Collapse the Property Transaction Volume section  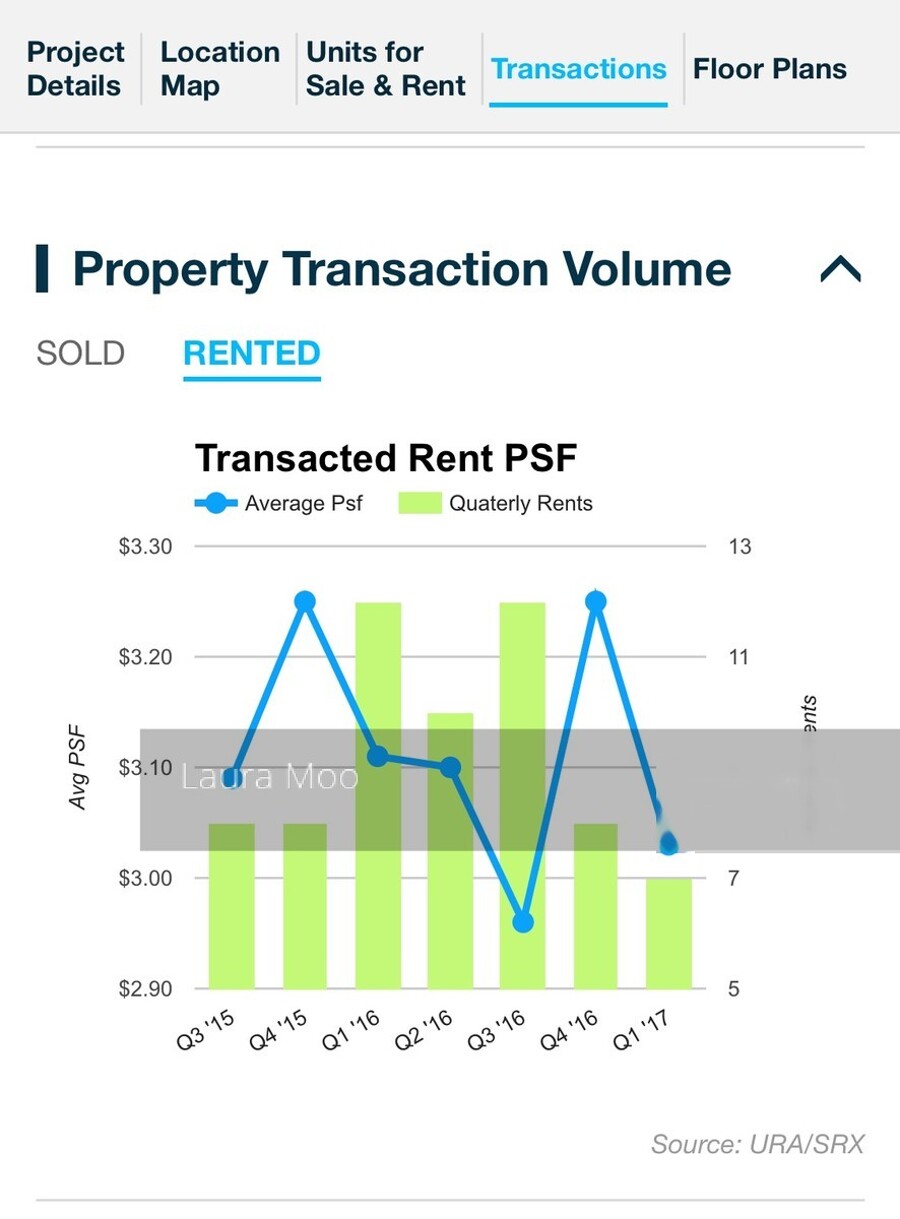tap(840, 270)
